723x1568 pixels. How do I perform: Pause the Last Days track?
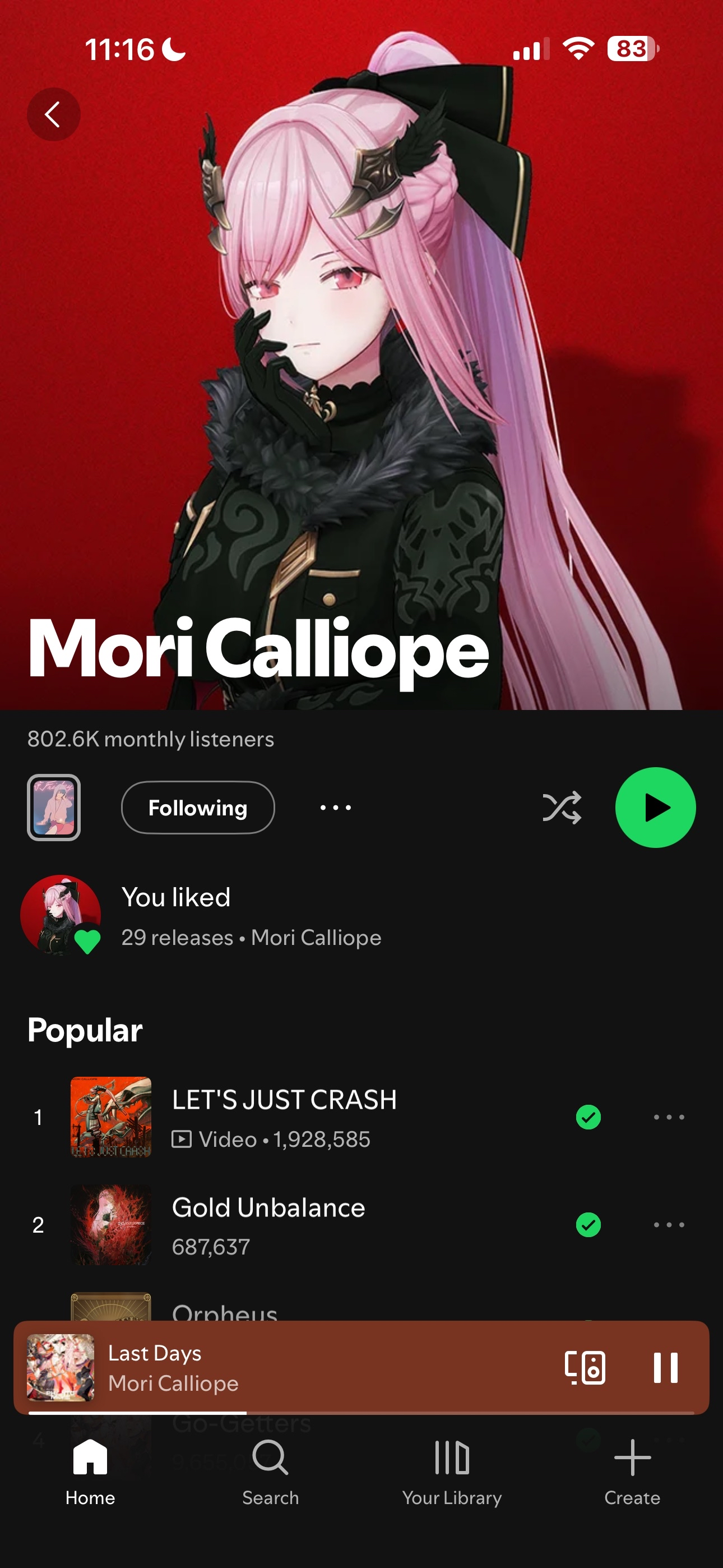coord(665,1367)
